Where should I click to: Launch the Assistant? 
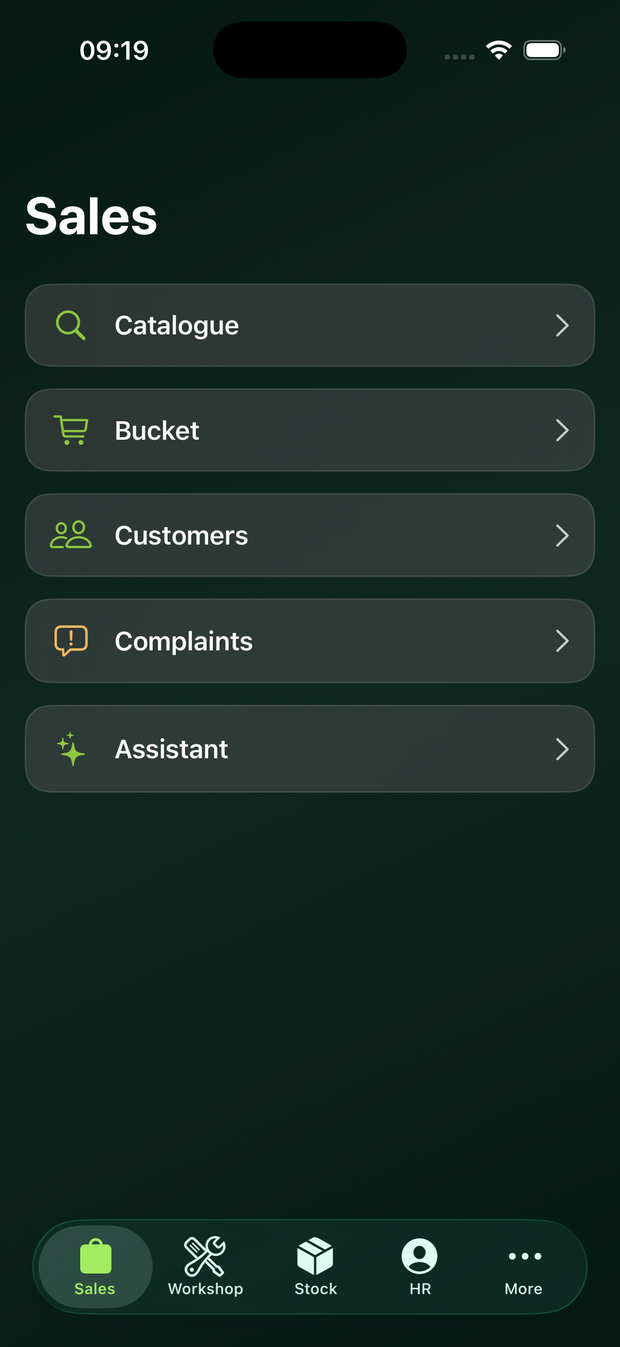click(310, 749)
